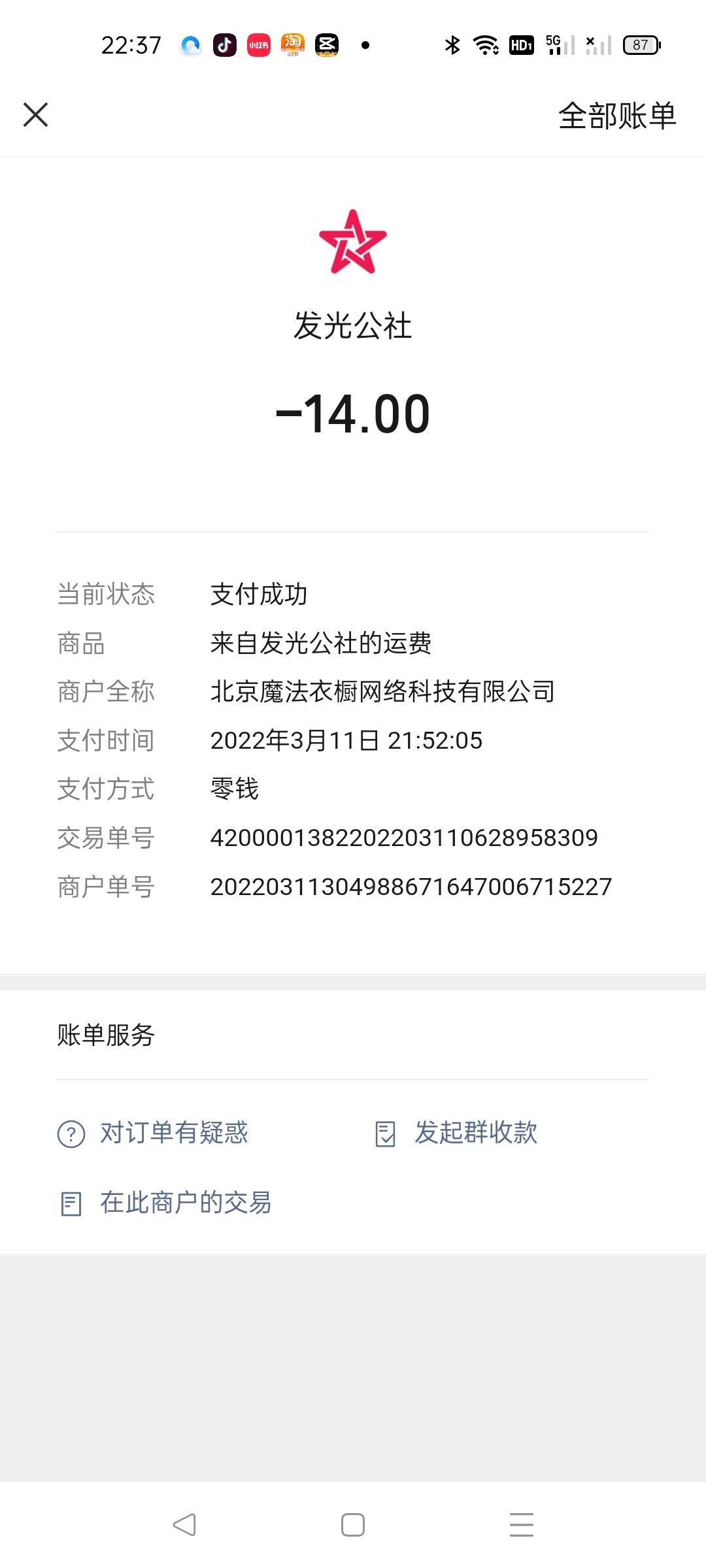Image resolution: width=706 pixels, height=1568 pixels.
Task: Open 全部账单 (all bills)
Action: [x=617, y=116]
